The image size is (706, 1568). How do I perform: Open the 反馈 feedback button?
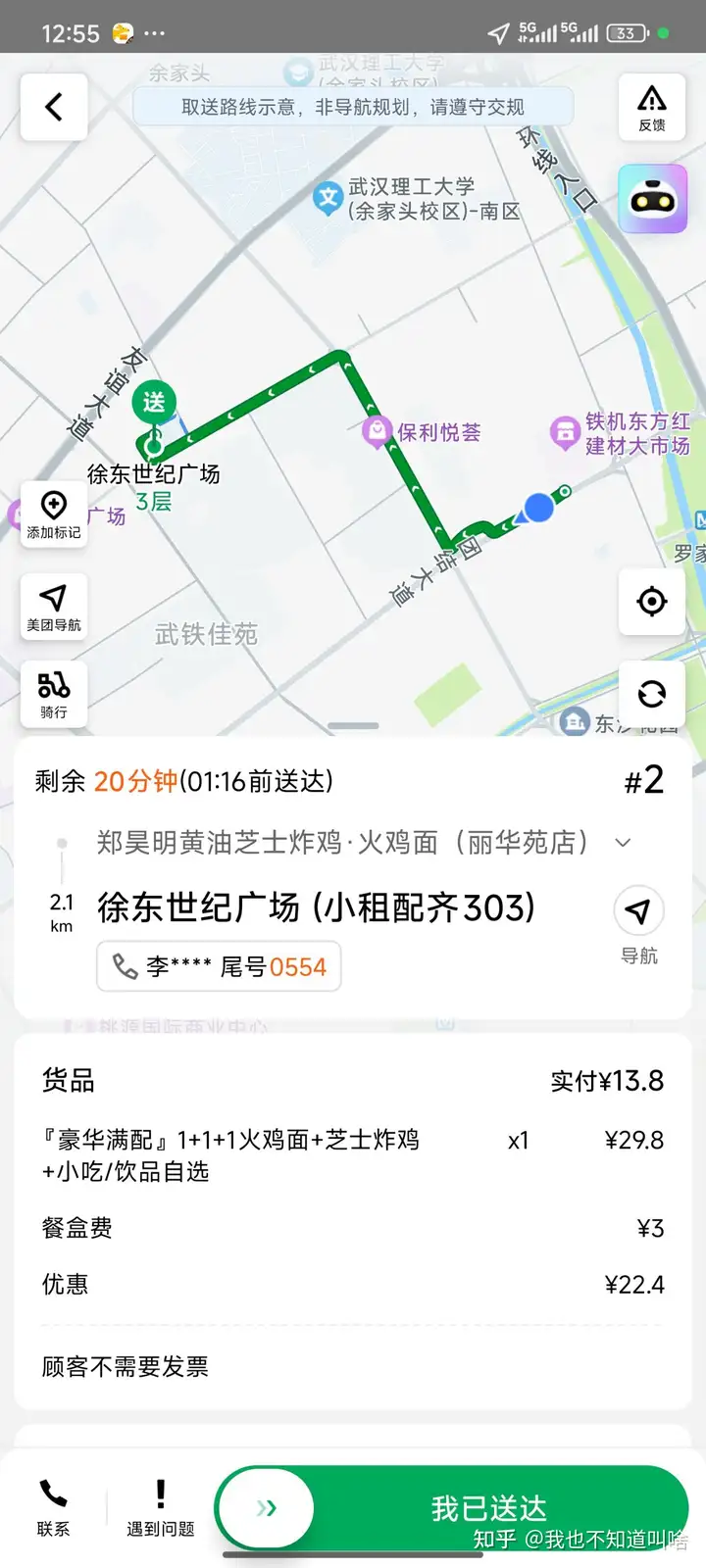pyautogui.click(x=651, y=107)
